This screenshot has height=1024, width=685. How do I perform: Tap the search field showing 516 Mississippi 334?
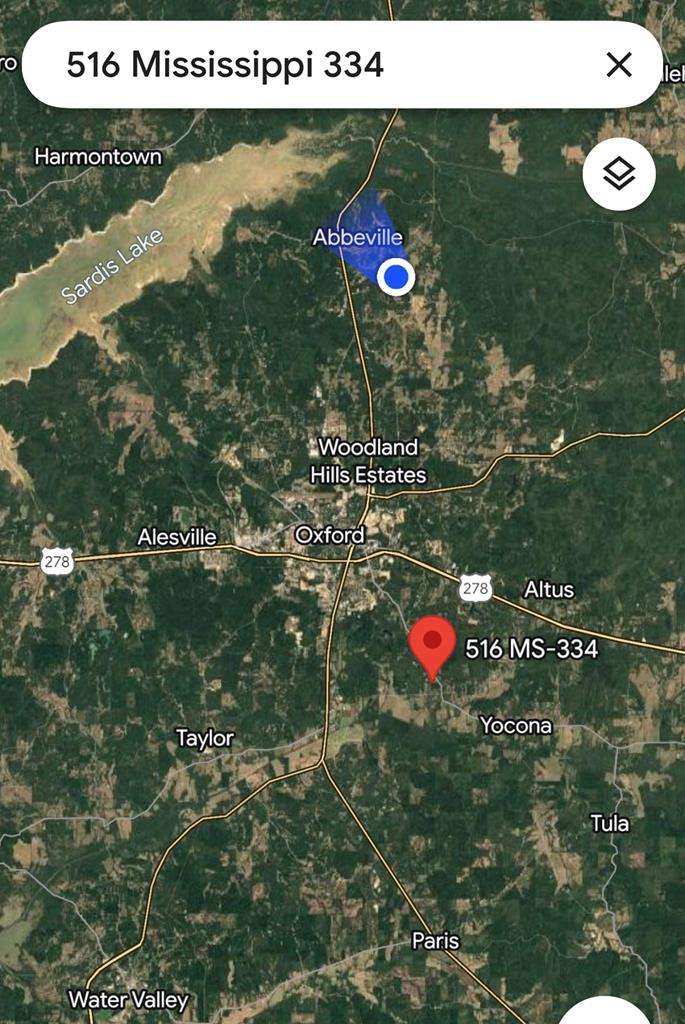[300, 65]
